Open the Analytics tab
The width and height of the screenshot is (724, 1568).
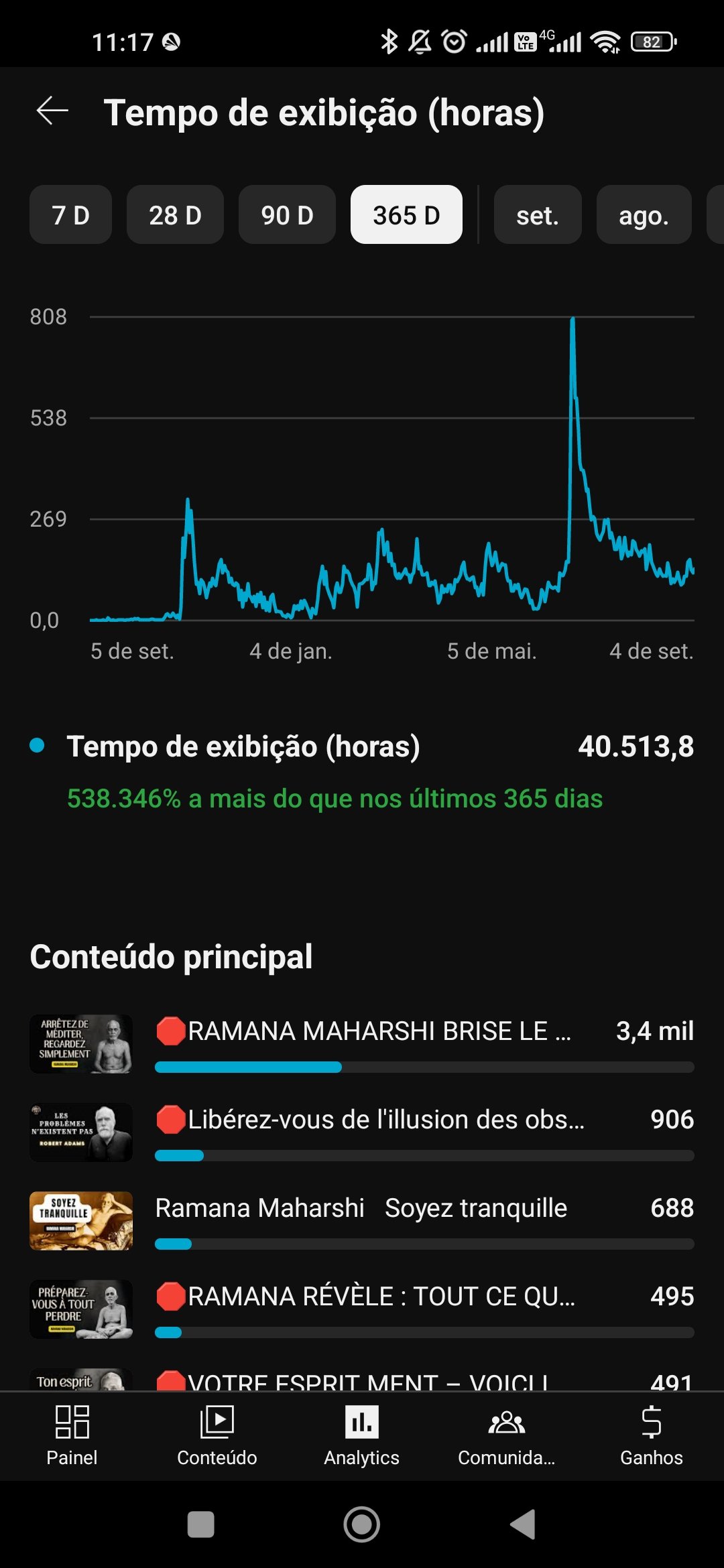click(x=361, y=1435)
